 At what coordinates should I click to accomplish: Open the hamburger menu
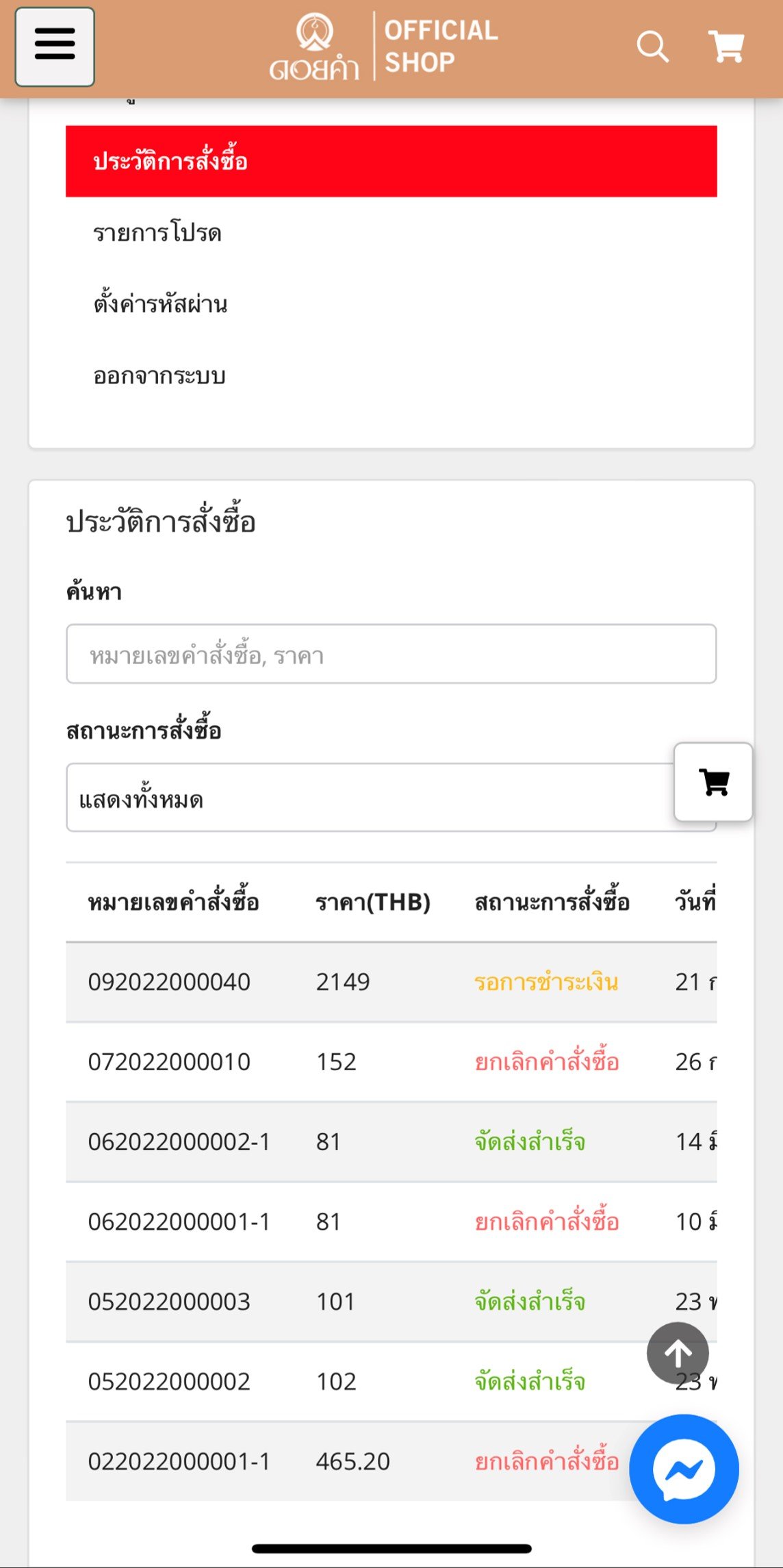pyautogui.click(x=55, y=47)
